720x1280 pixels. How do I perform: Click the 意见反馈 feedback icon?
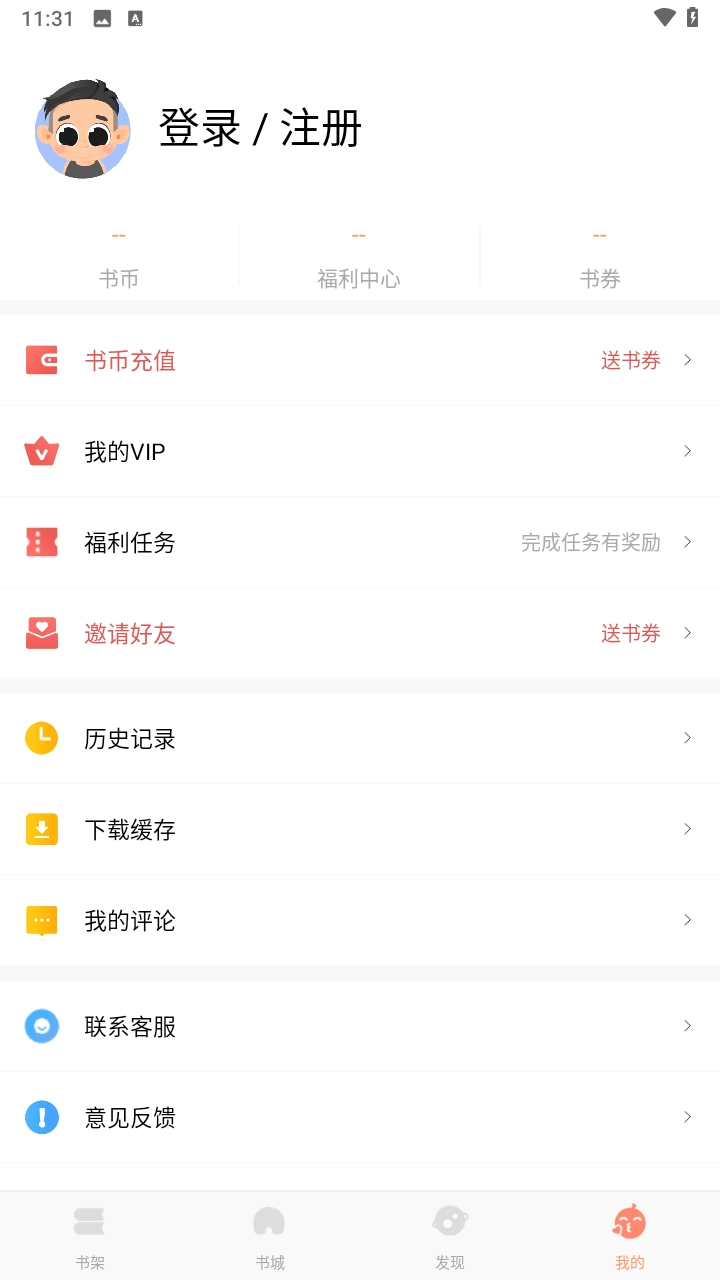[42, 1117]
